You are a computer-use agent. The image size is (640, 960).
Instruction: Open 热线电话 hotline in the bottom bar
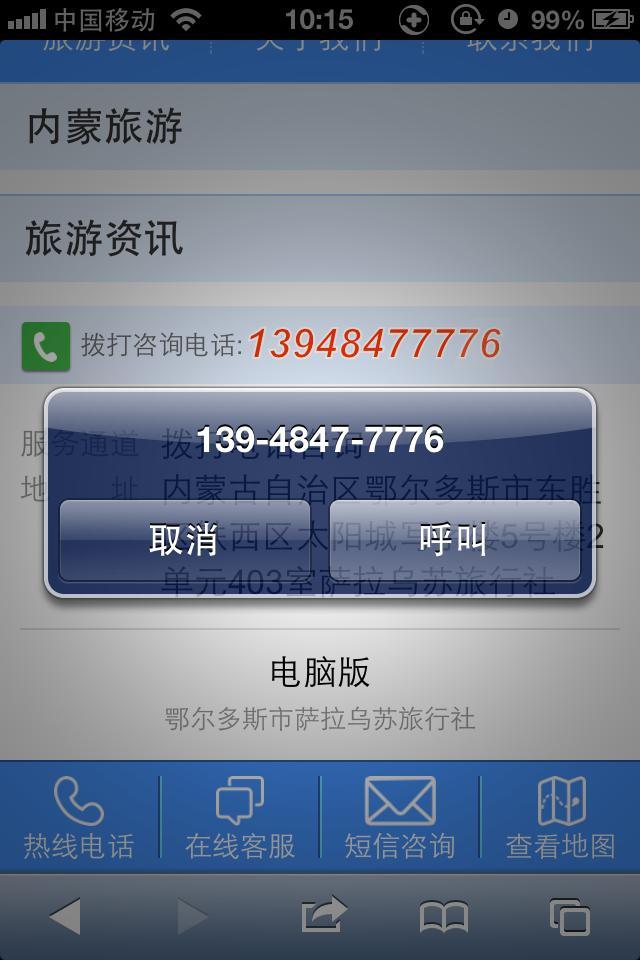79,817
